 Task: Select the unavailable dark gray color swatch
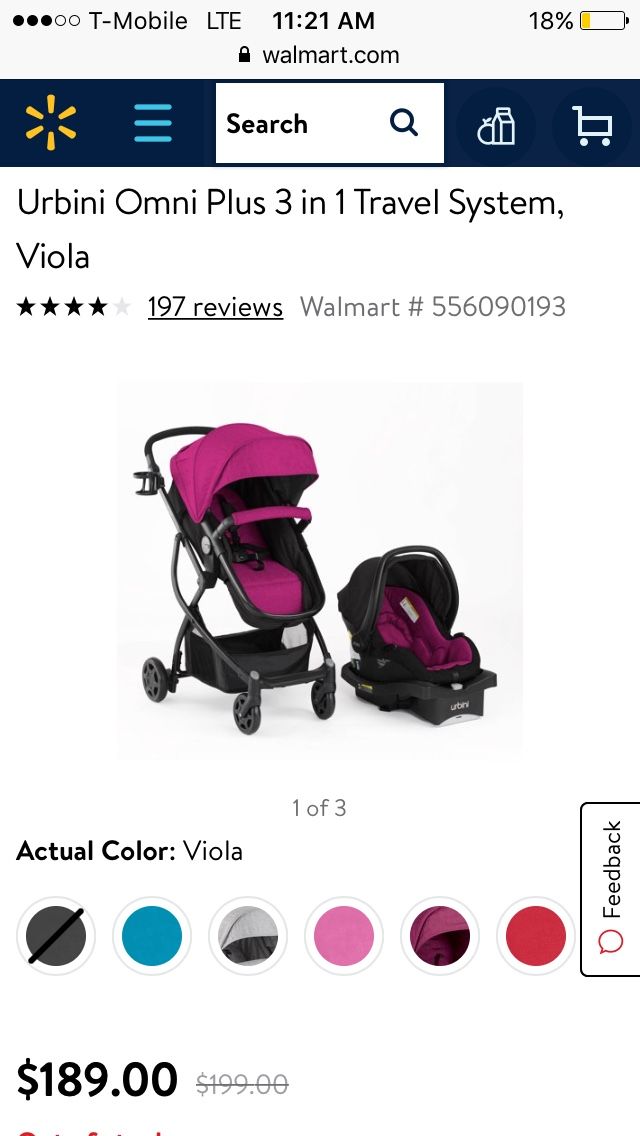[56, 935]
